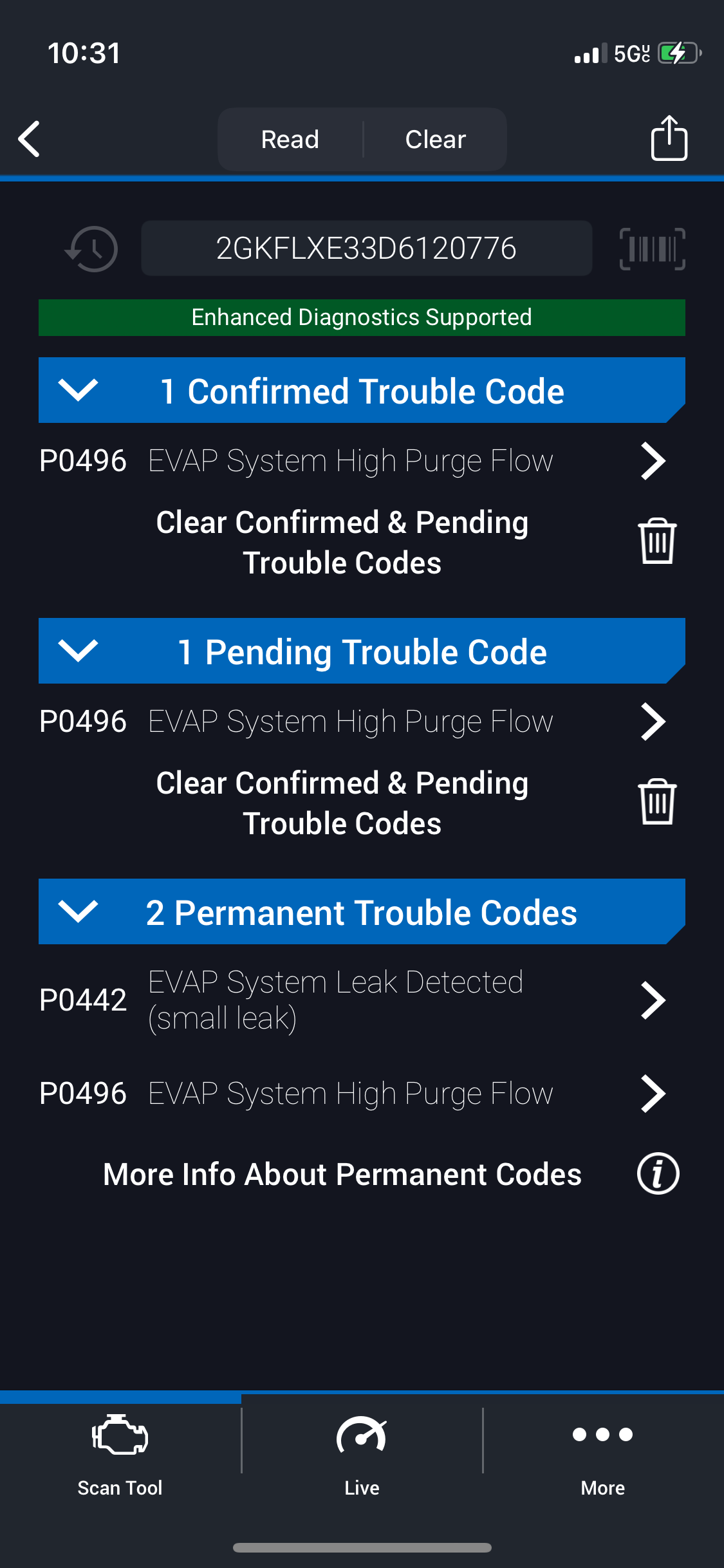Image resolution: width=724 pixels, height=1568 pixels.
Task: Scan VIN barcode icon
Action: (652, 248)
